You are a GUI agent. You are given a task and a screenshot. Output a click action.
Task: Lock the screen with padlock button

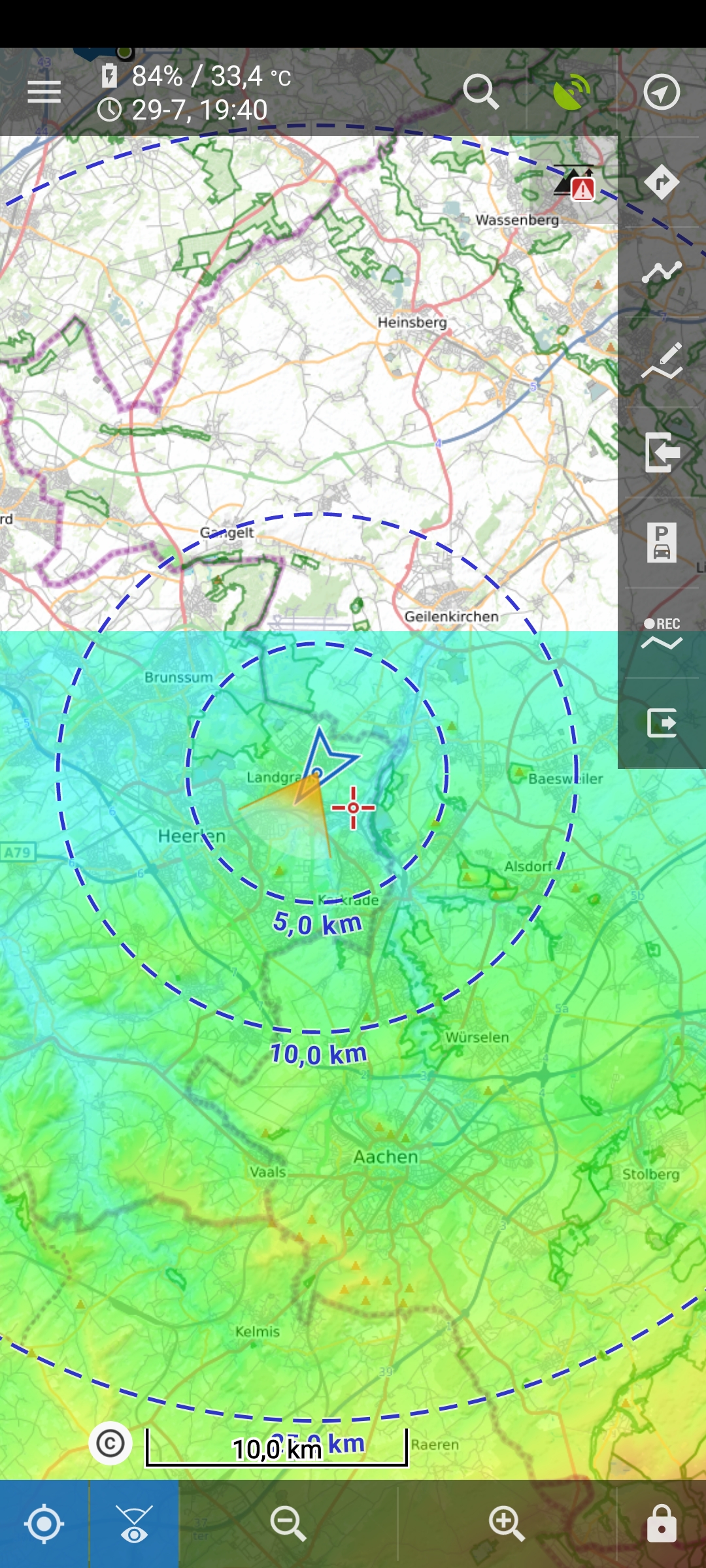(662, 1524)
